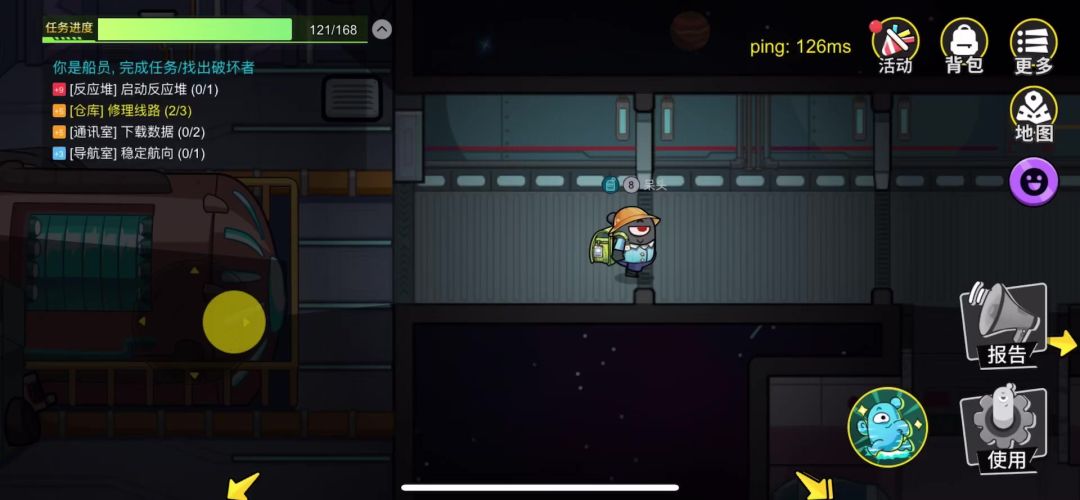Open the 地图 map
Image resolution: width=1080 pixels, height=500 pixels.
[1033, 115]
